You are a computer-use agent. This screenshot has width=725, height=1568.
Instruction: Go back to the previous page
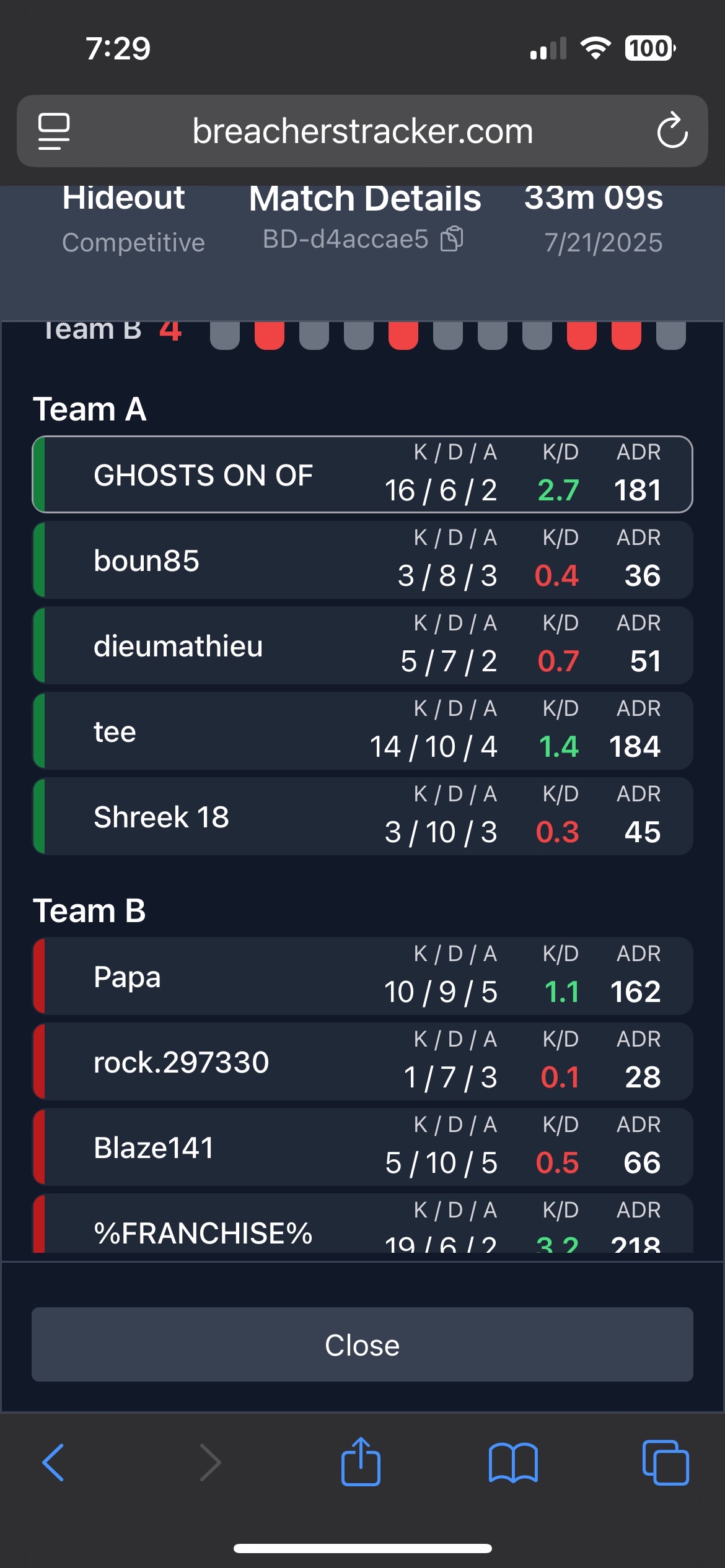[53, 1462]
